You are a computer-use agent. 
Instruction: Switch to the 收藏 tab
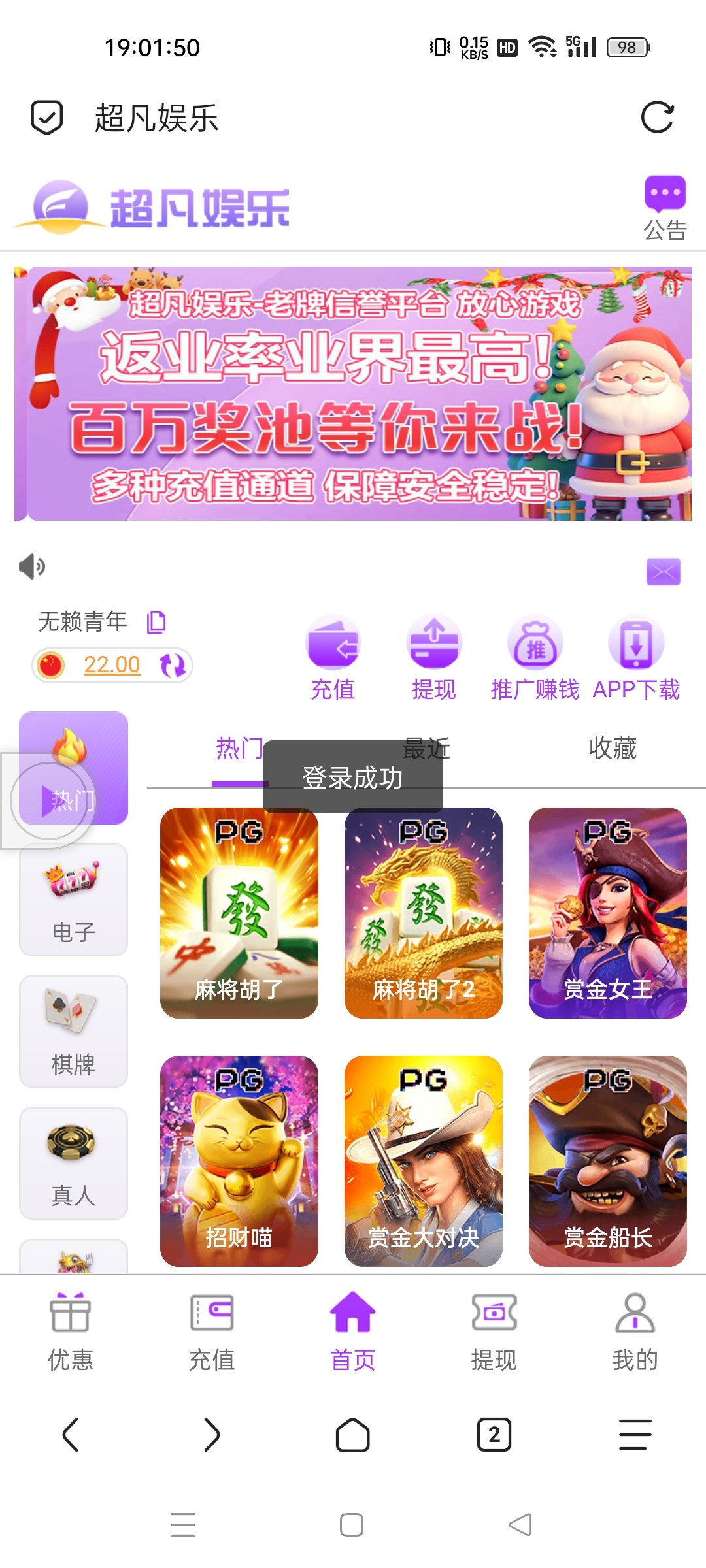pos(613,749)
